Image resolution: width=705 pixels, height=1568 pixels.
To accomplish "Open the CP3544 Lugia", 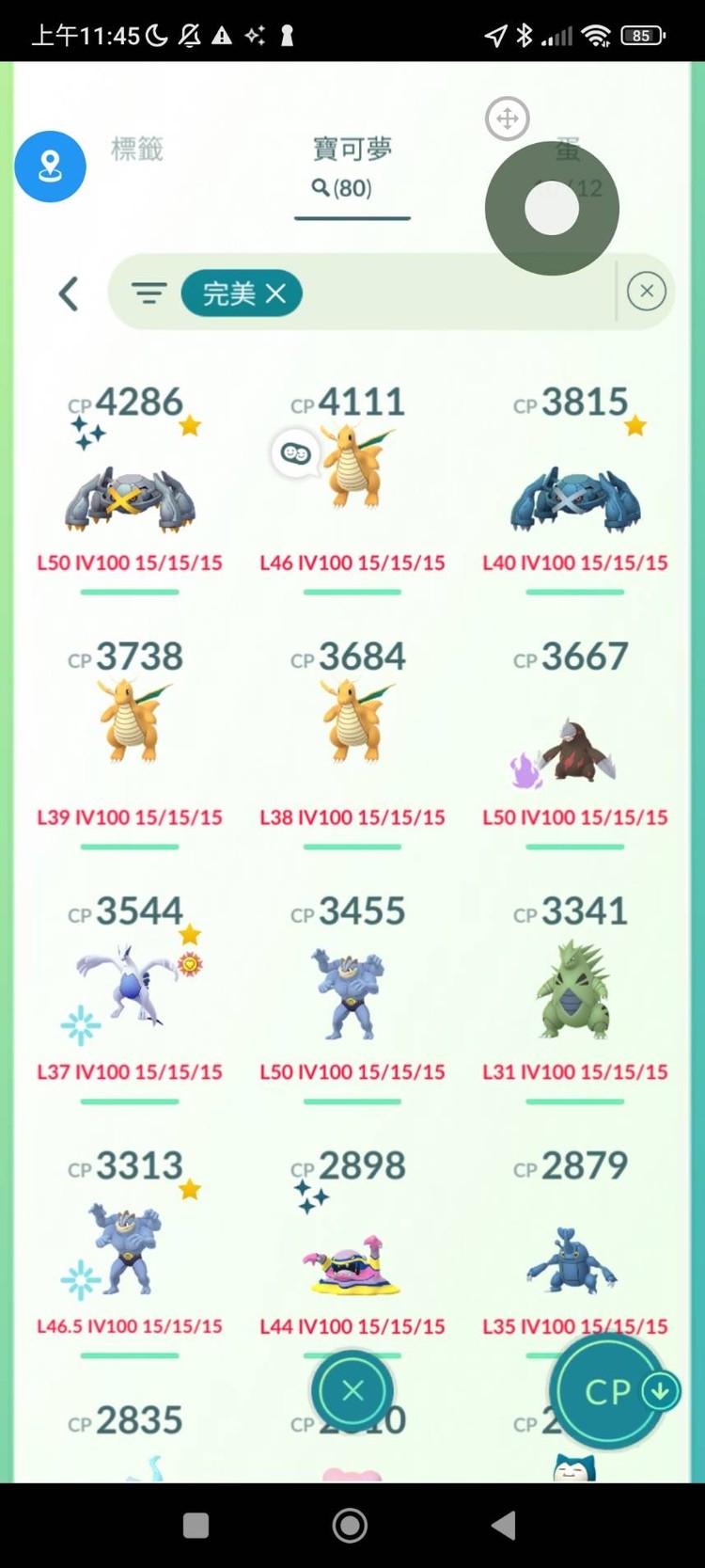I will coord(130,988).
